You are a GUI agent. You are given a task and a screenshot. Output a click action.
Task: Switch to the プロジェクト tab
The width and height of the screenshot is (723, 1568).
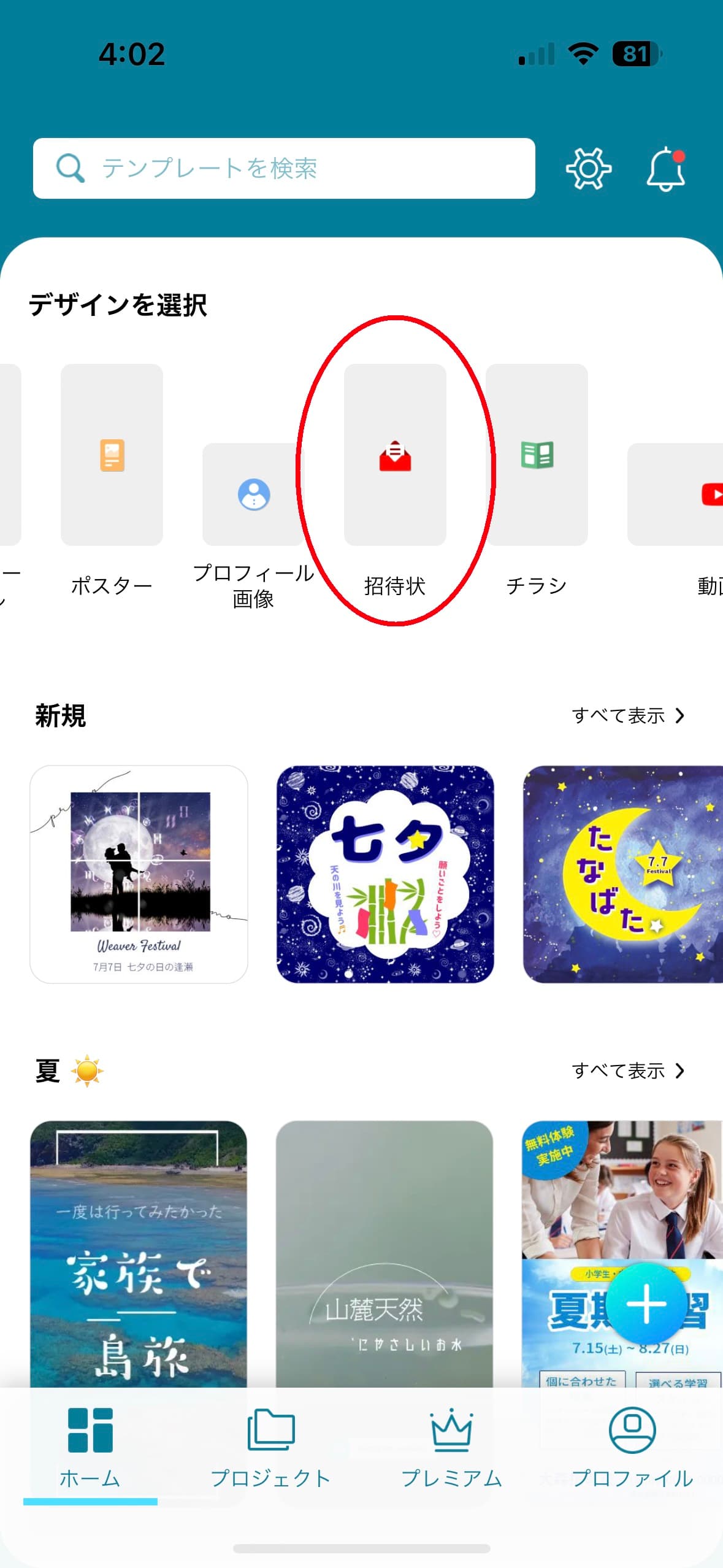tap(270, 1448)
